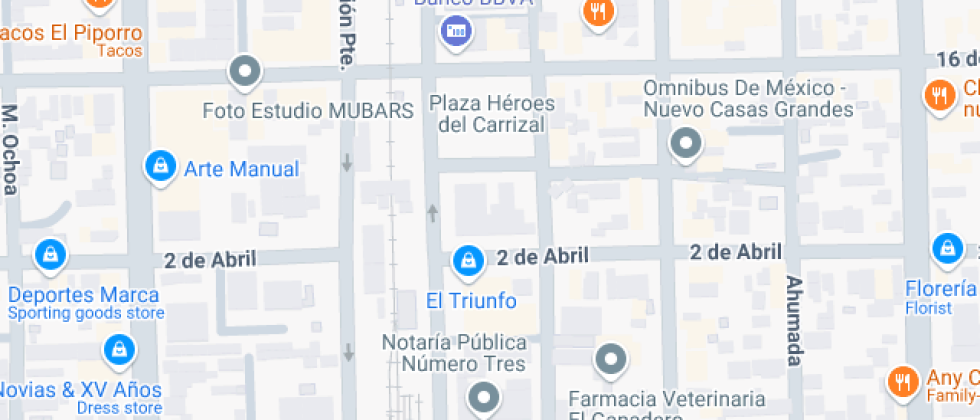Open the Any C family restaurant pin

[903, 381]
